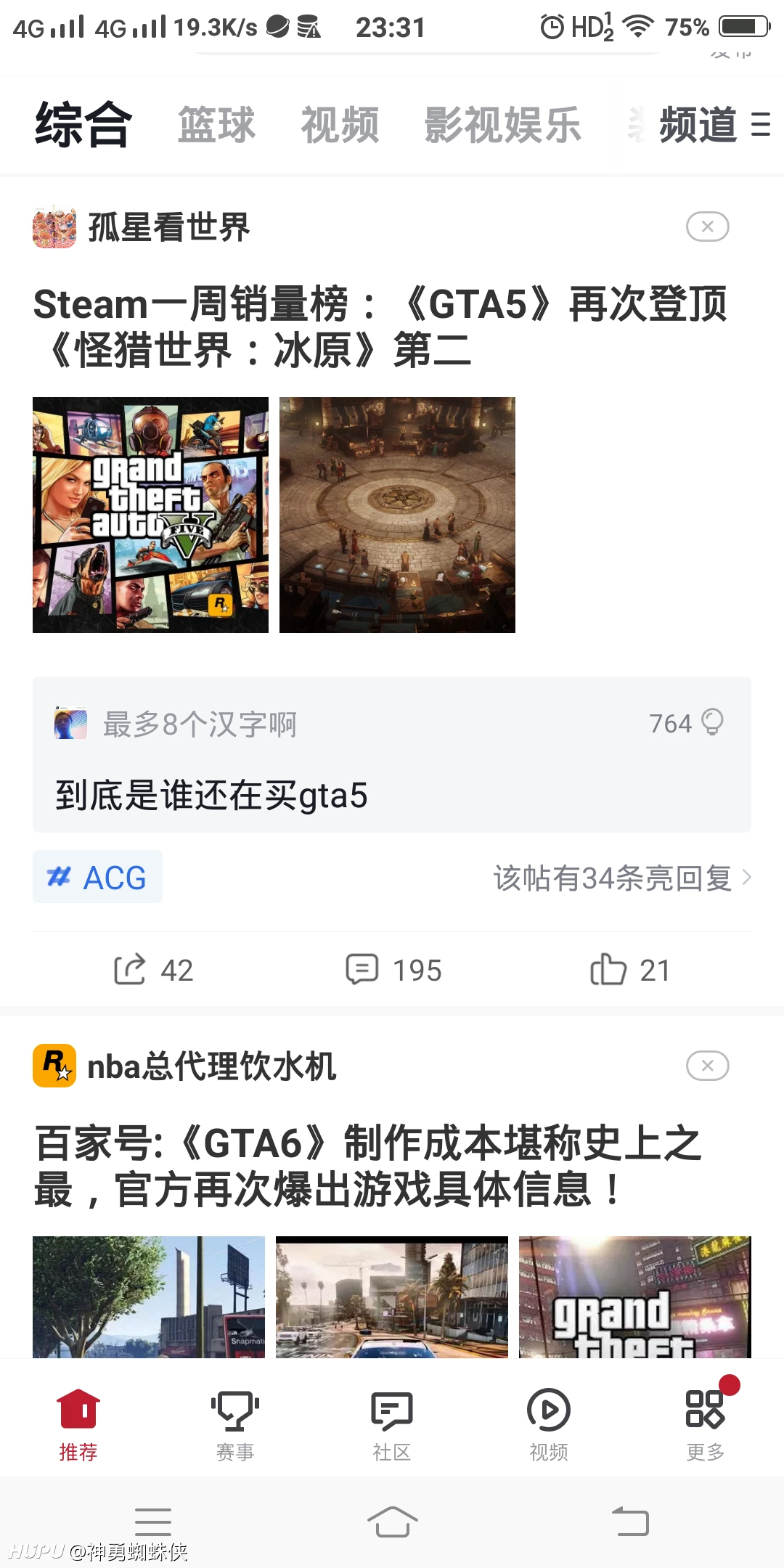The height and width of the screenshot is (1568, 784).
Task: Open the Steam一周销量榜 post
Action: (381, 327)
